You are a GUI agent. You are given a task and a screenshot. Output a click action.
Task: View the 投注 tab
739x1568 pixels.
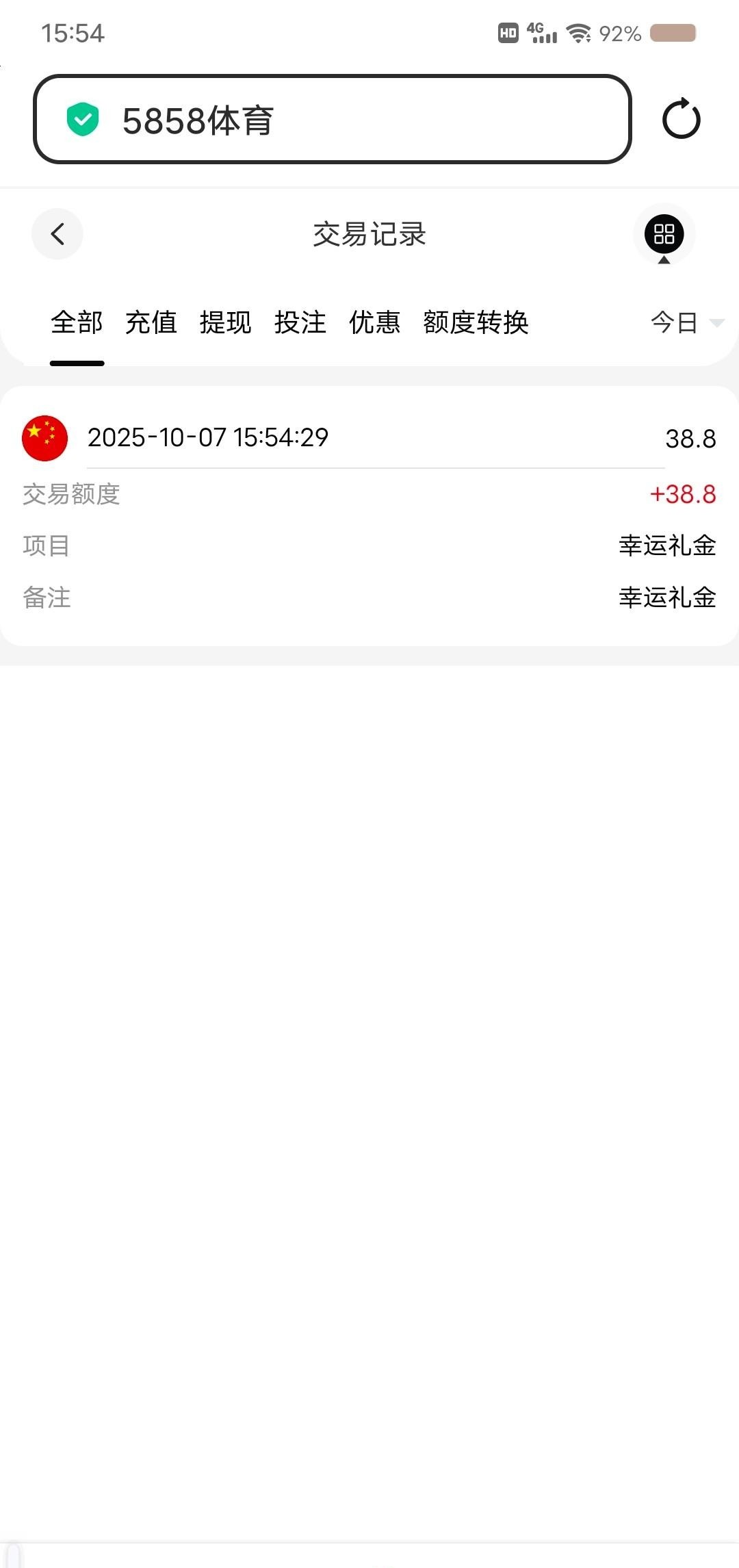pyautogui.click(x=300, y=322)
